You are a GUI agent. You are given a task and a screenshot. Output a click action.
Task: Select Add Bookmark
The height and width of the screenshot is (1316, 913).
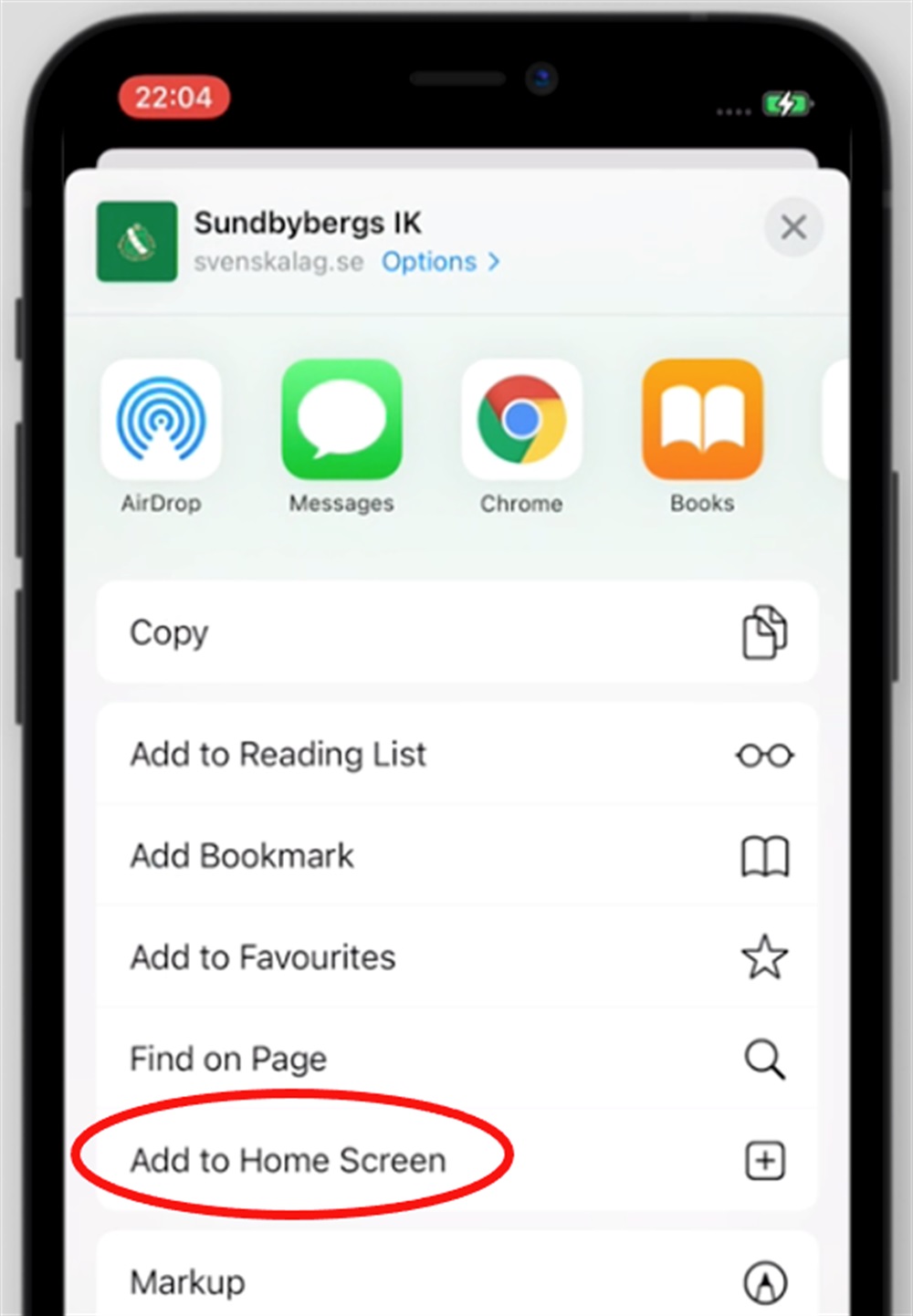tap(456, 856)
